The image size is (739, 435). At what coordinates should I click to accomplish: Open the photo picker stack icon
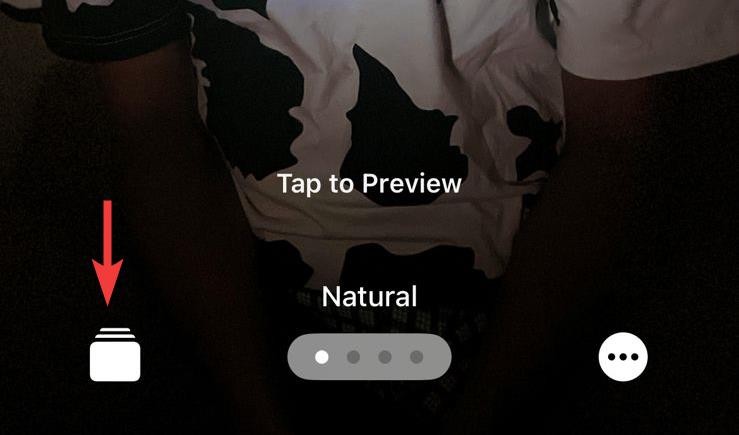tap(115, 355)
